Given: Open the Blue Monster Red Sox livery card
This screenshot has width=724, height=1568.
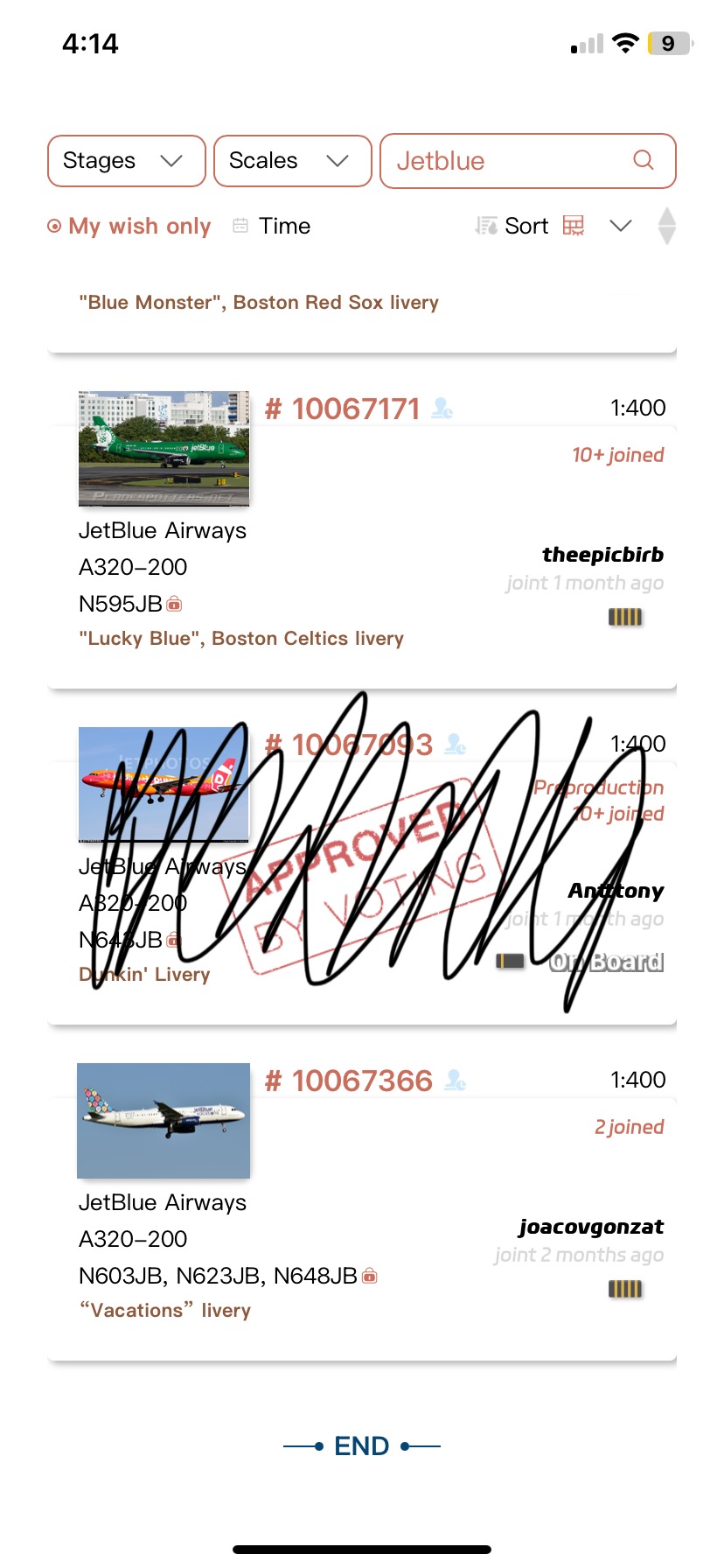Looking at the screenshot, I should pyautogui.click(x=259, y=303).
